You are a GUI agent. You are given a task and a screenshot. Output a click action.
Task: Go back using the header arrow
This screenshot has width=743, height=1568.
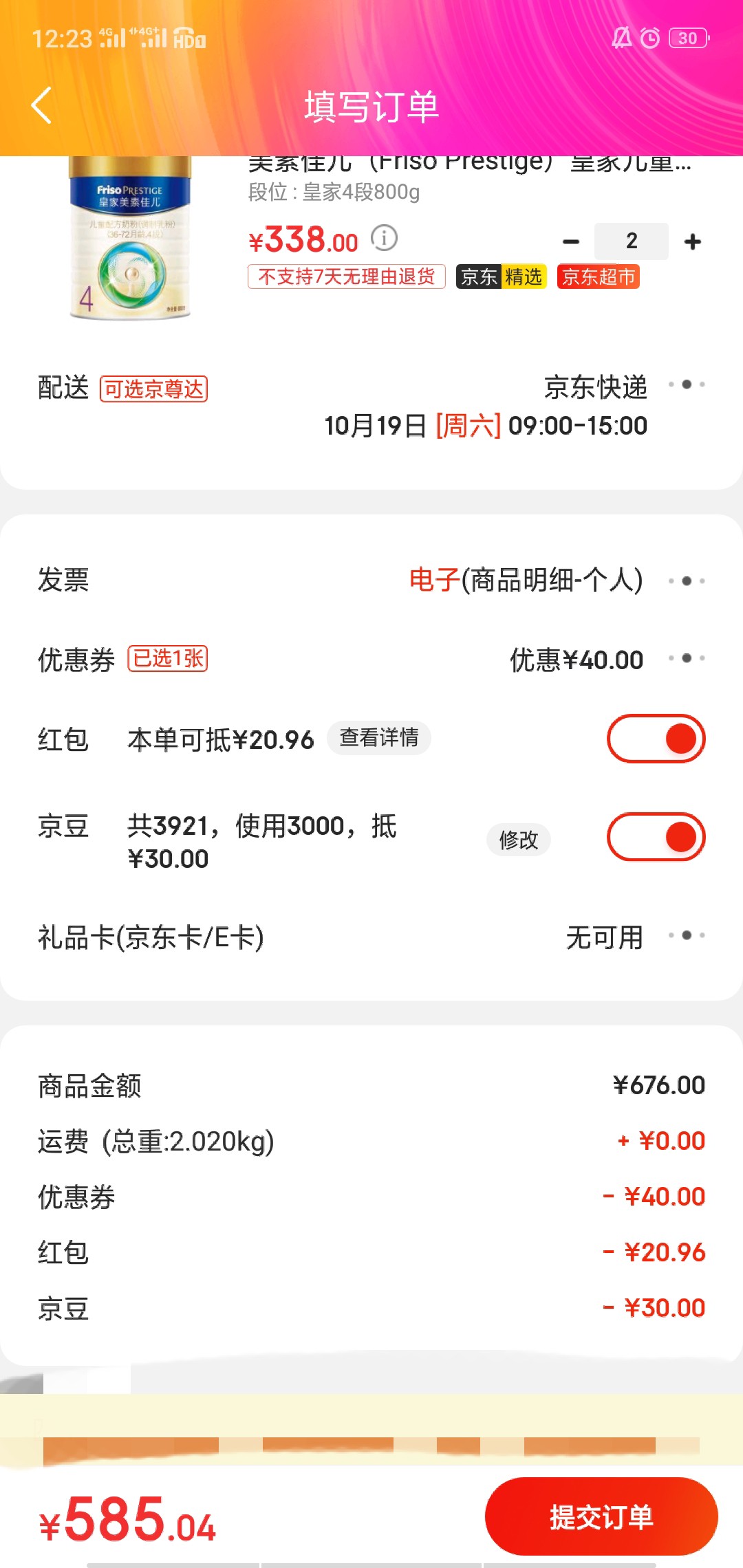tap(42, 106)
